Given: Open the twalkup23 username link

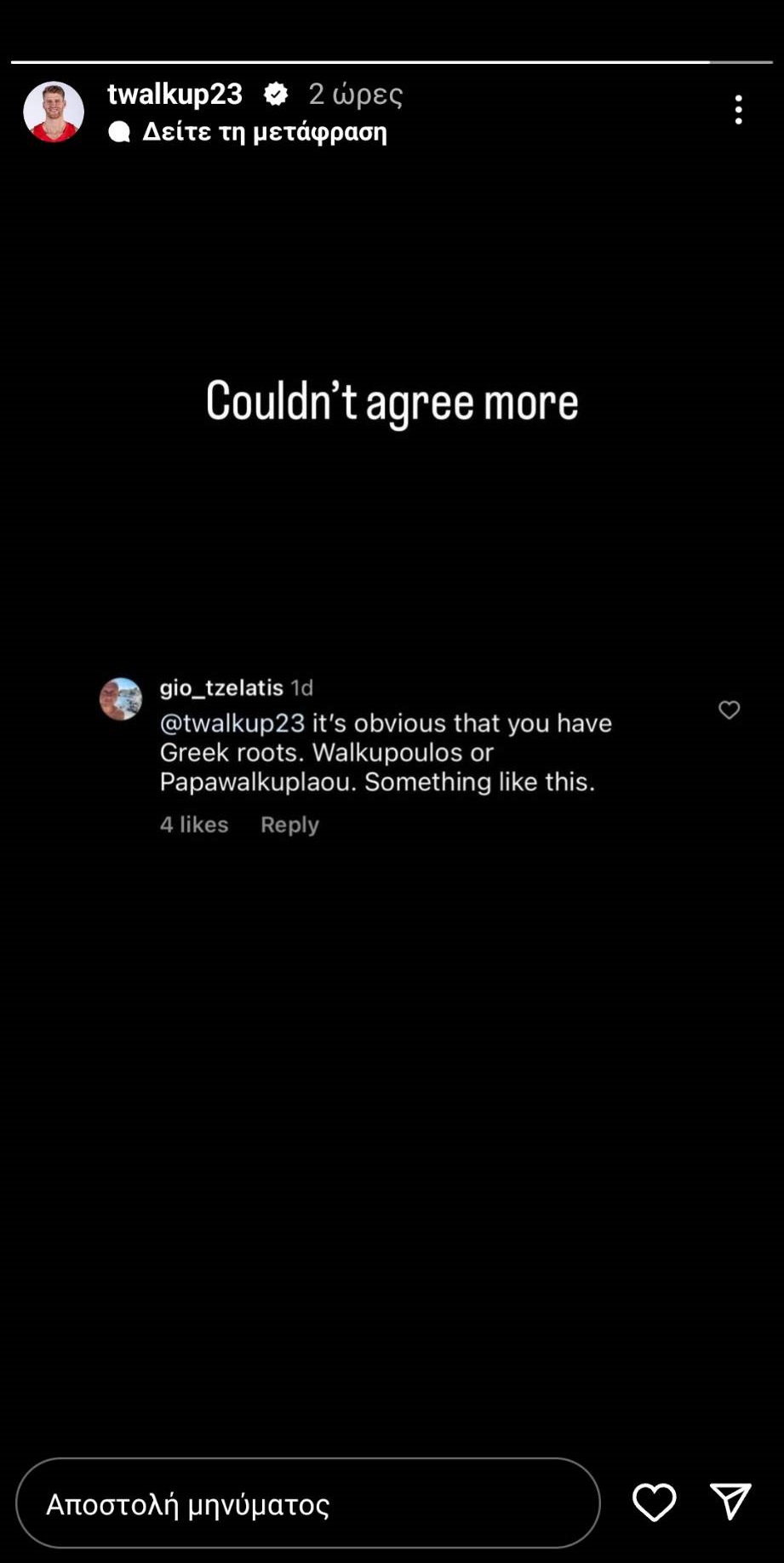Looking at the screenshot, I should [x=175, y=94].
